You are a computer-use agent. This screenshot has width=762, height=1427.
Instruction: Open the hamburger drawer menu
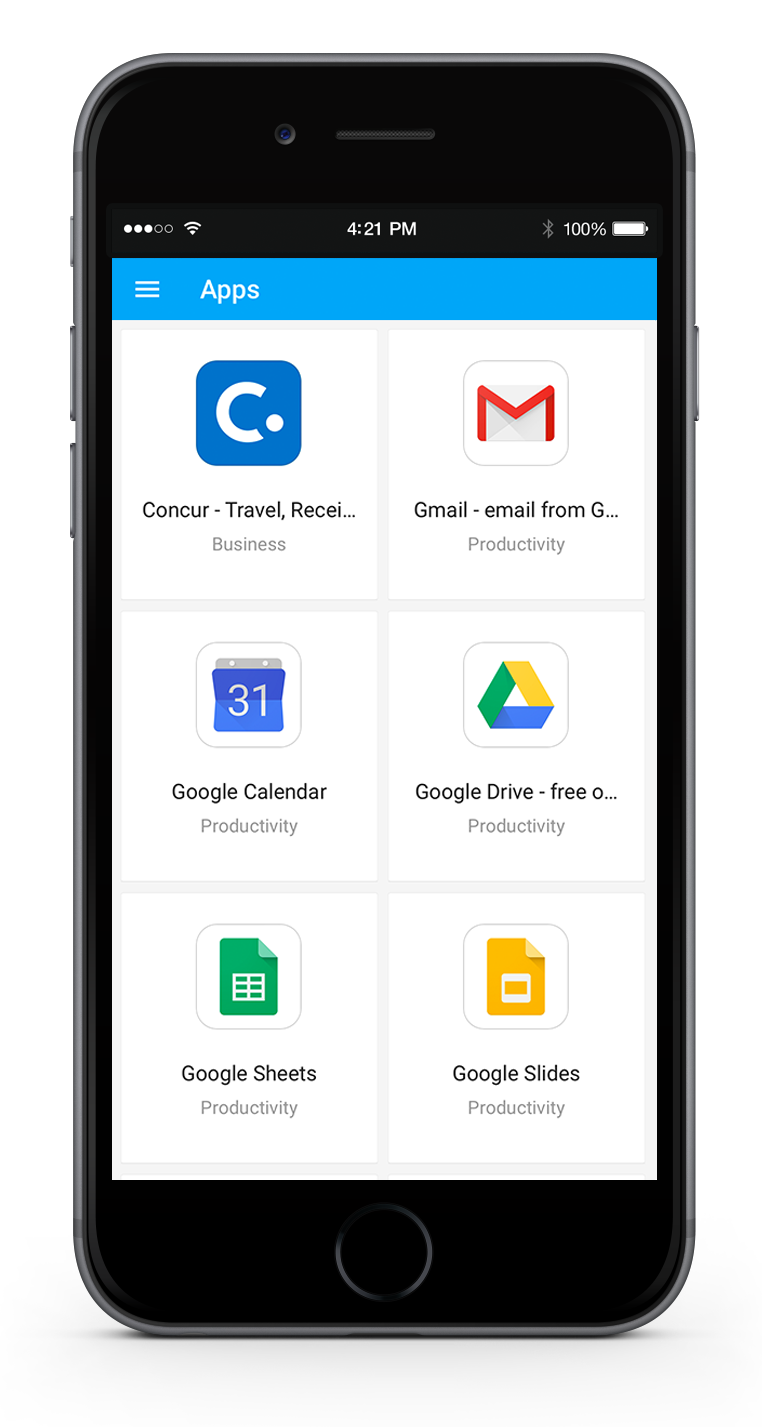[x=147, y=290]
